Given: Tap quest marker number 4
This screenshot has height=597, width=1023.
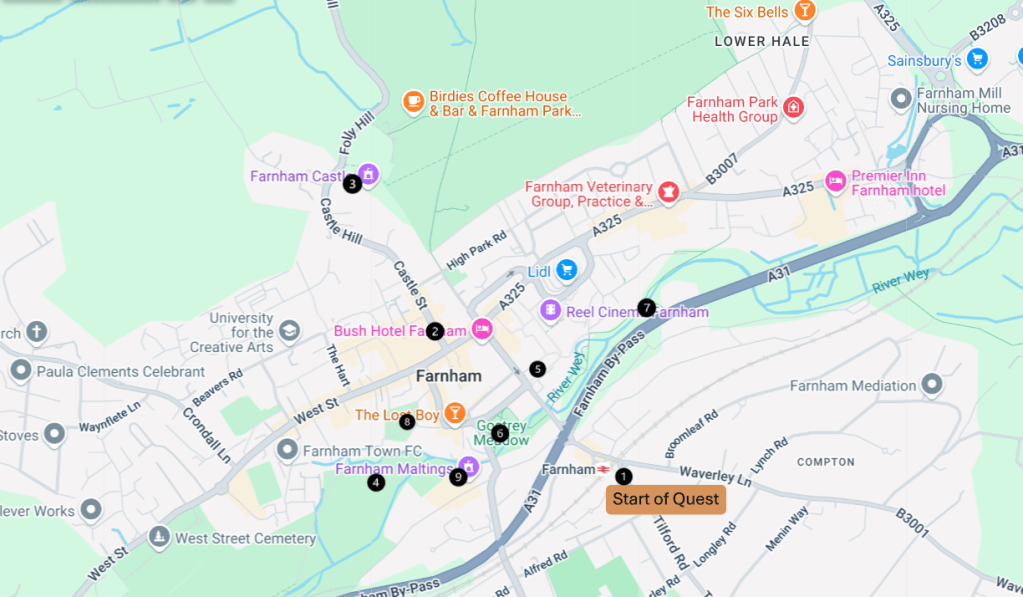Looking at the screenshot, I should [376, 483].
